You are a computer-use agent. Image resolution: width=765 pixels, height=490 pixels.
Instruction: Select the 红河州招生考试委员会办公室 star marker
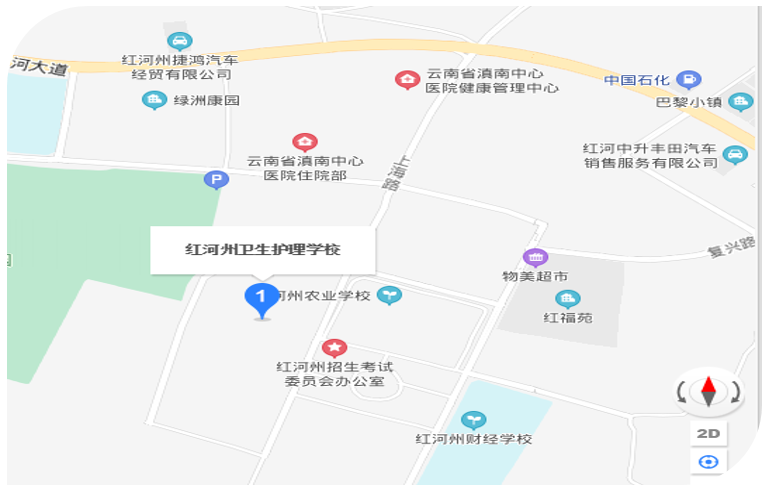[x=334, y=348]
